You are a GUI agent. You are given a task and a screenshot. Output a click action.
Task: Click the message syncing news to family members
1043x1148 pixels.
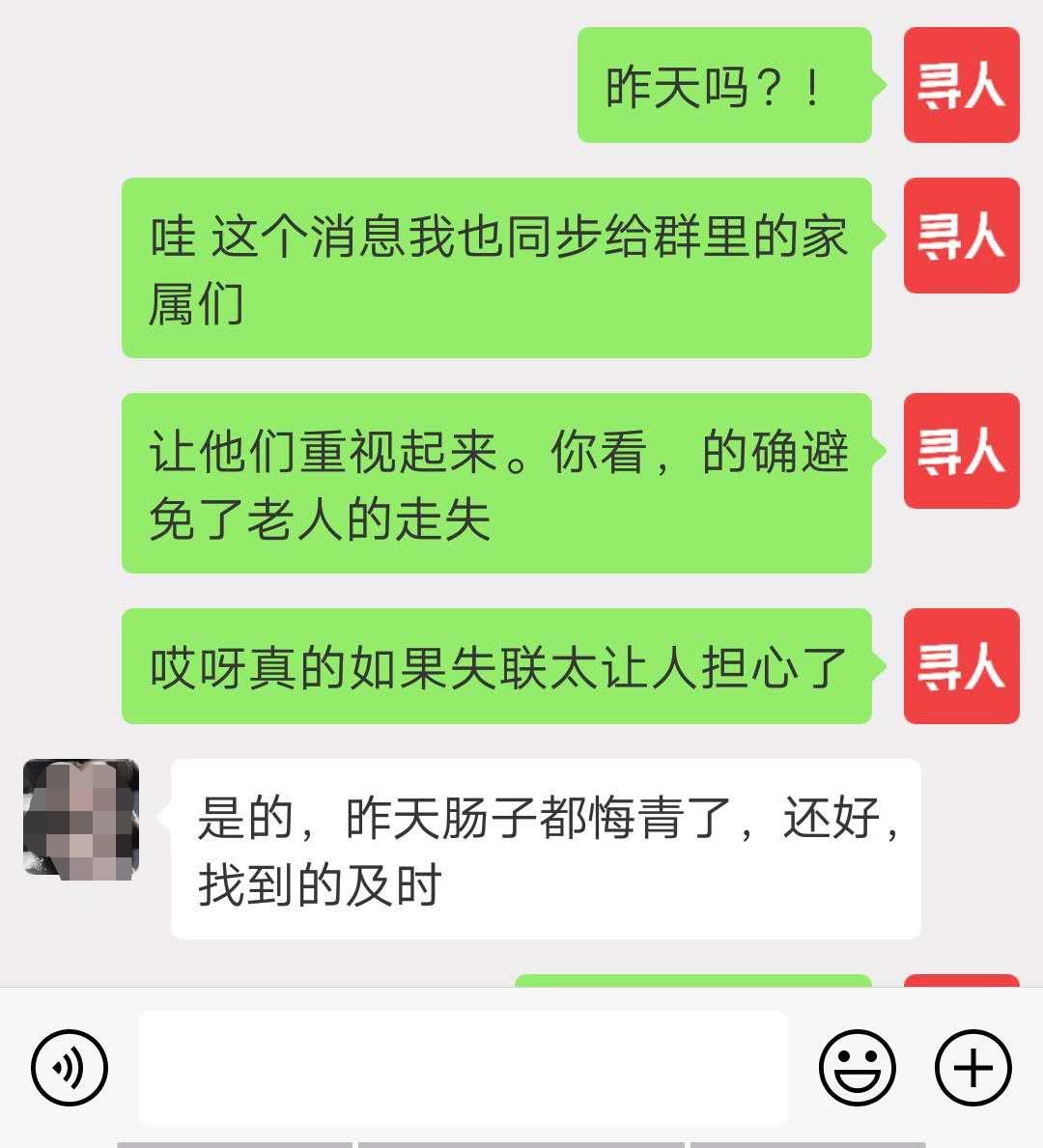[497, 266]
